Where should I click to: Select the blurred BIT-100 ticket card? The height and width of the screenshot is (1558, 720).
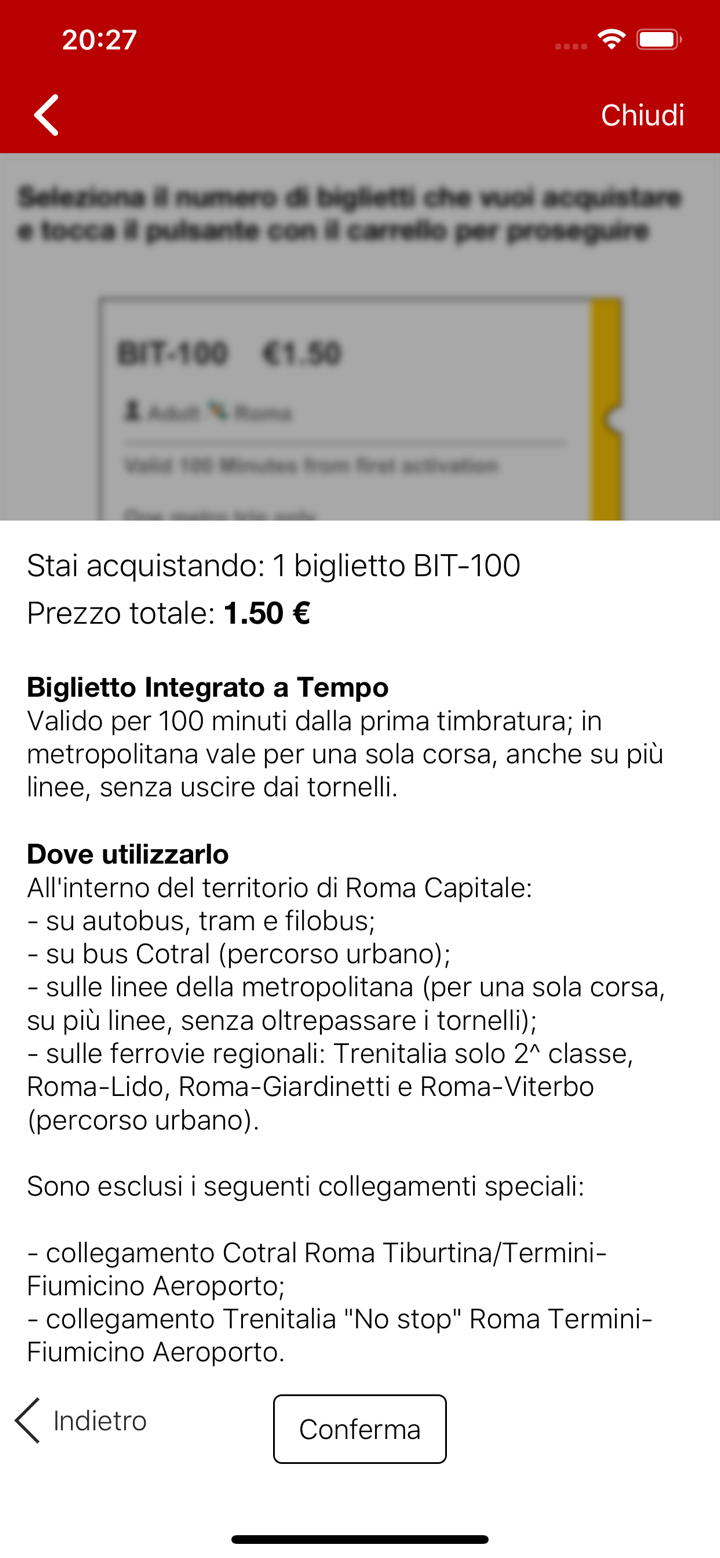pos(360,410)
